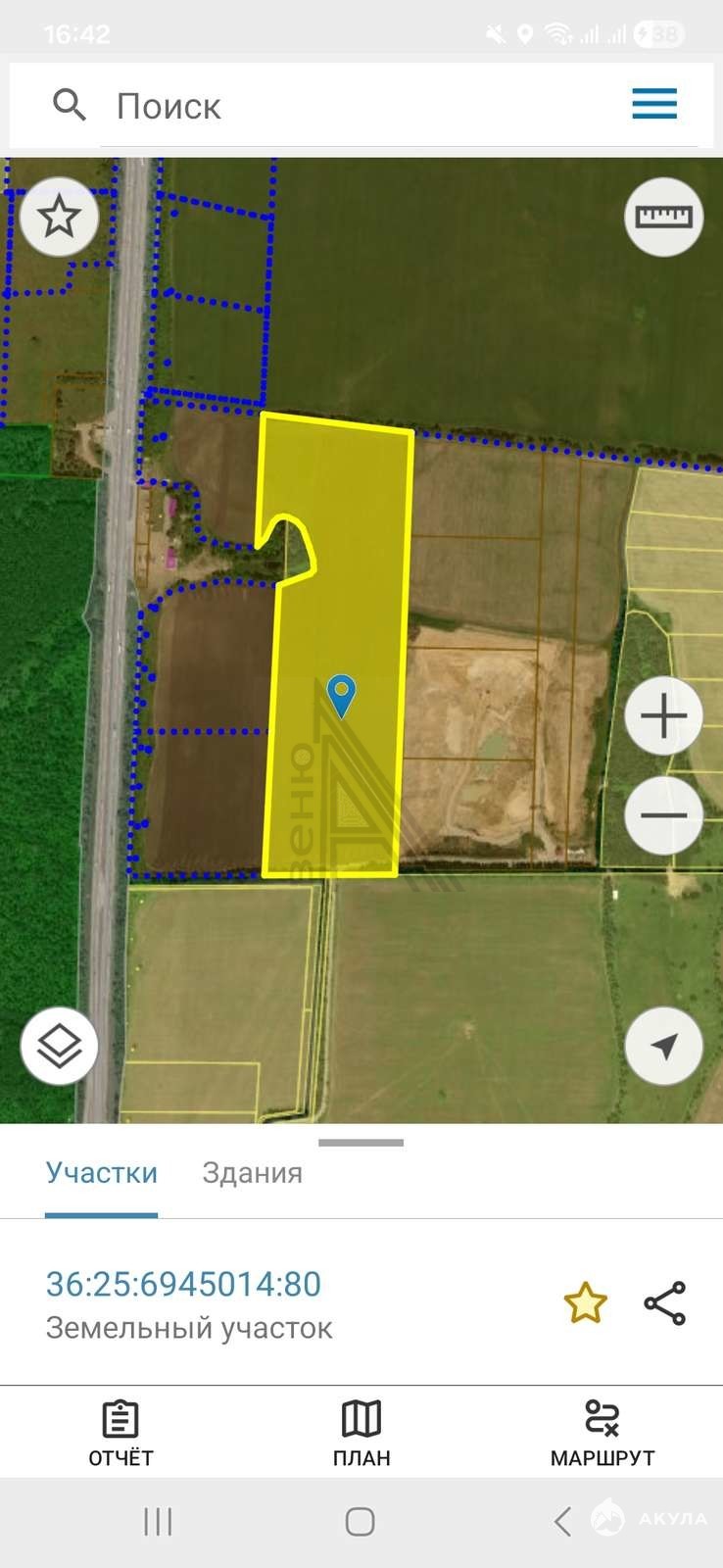Go to the system home screen
This screenshot has width=723, height=1568.
click(x=360, y=1522)
